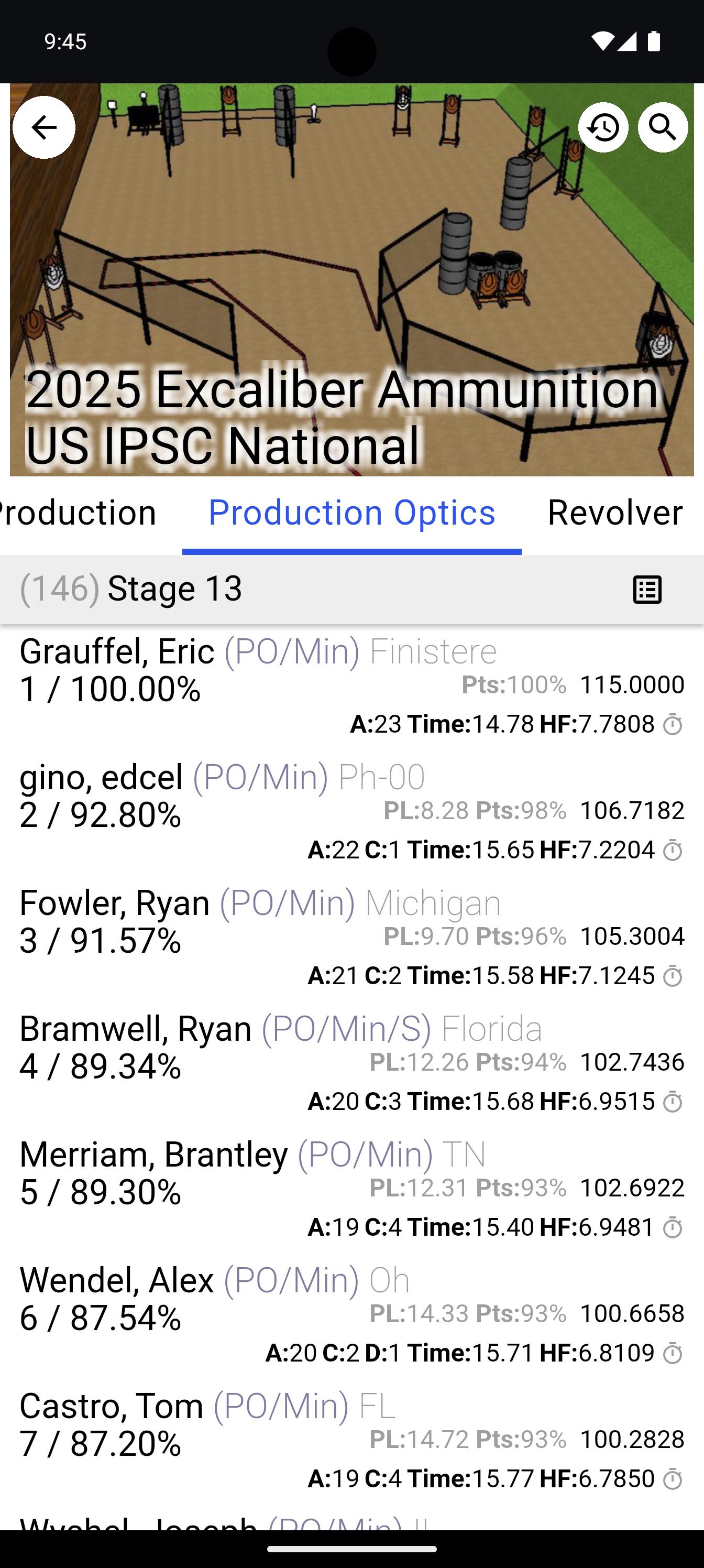Select Ryan Bramwell's entry
This screenshot has width=704, height=1568.
tap(351, 1064)
